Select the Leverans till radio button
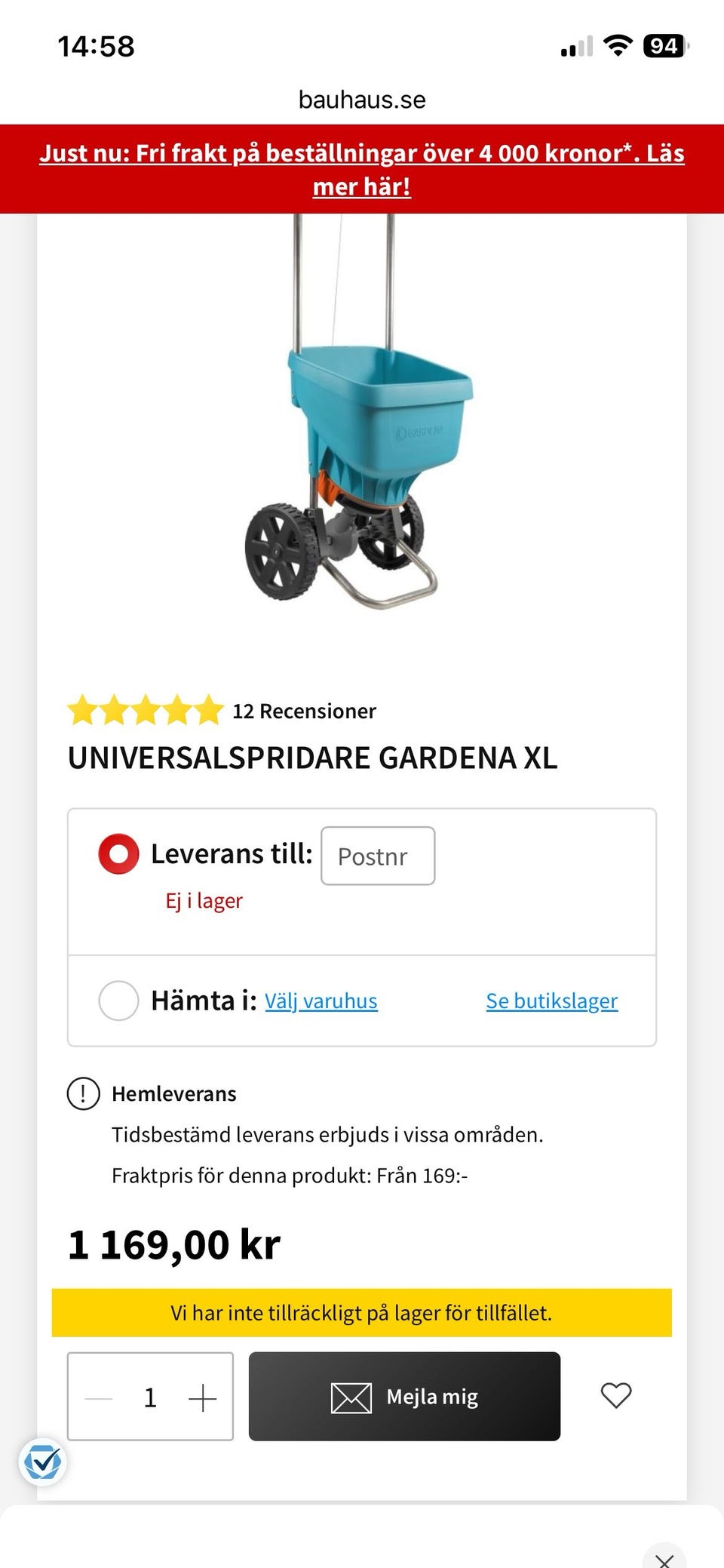The image size is (724, 1568). tap(118, 853)
